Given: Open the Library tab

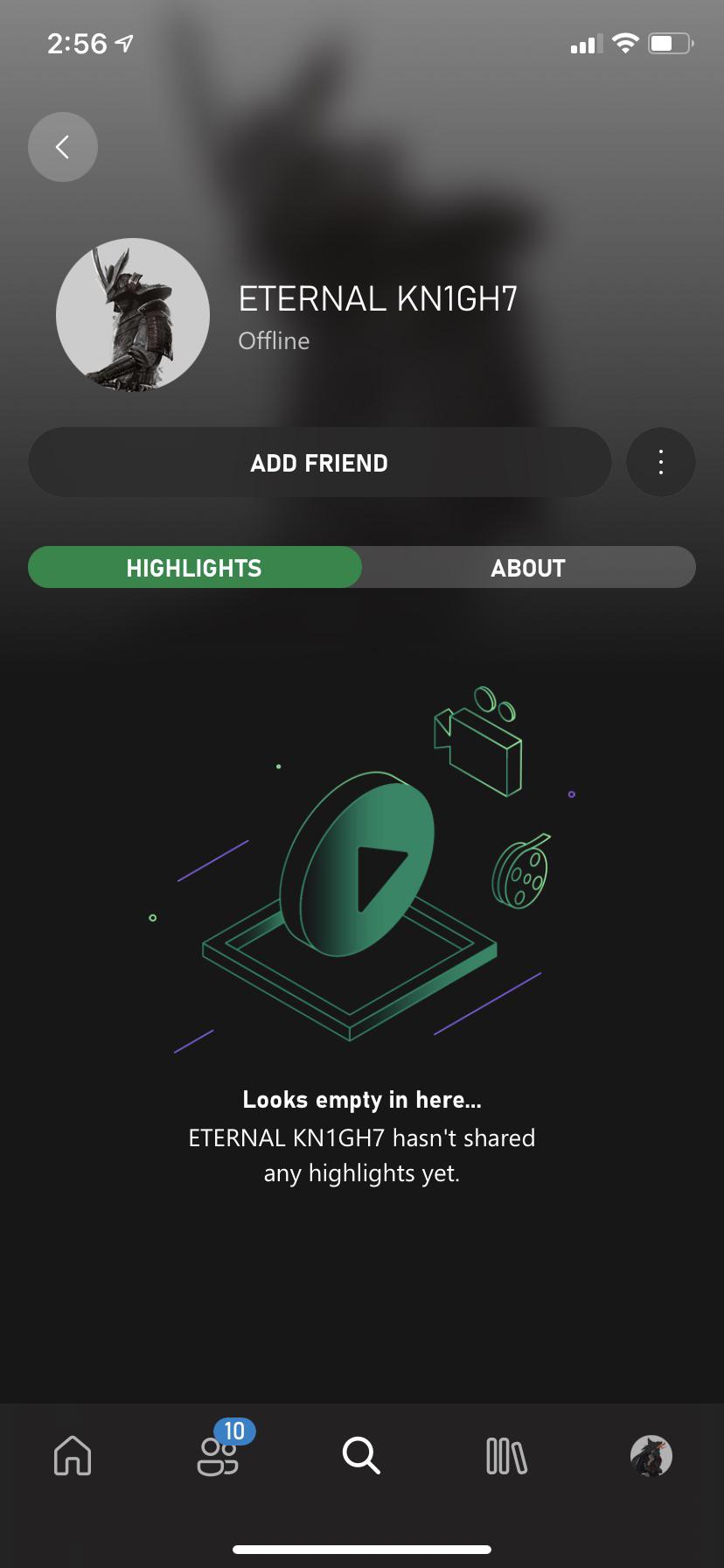Looking at the screenshot, I should point(506,1456).
